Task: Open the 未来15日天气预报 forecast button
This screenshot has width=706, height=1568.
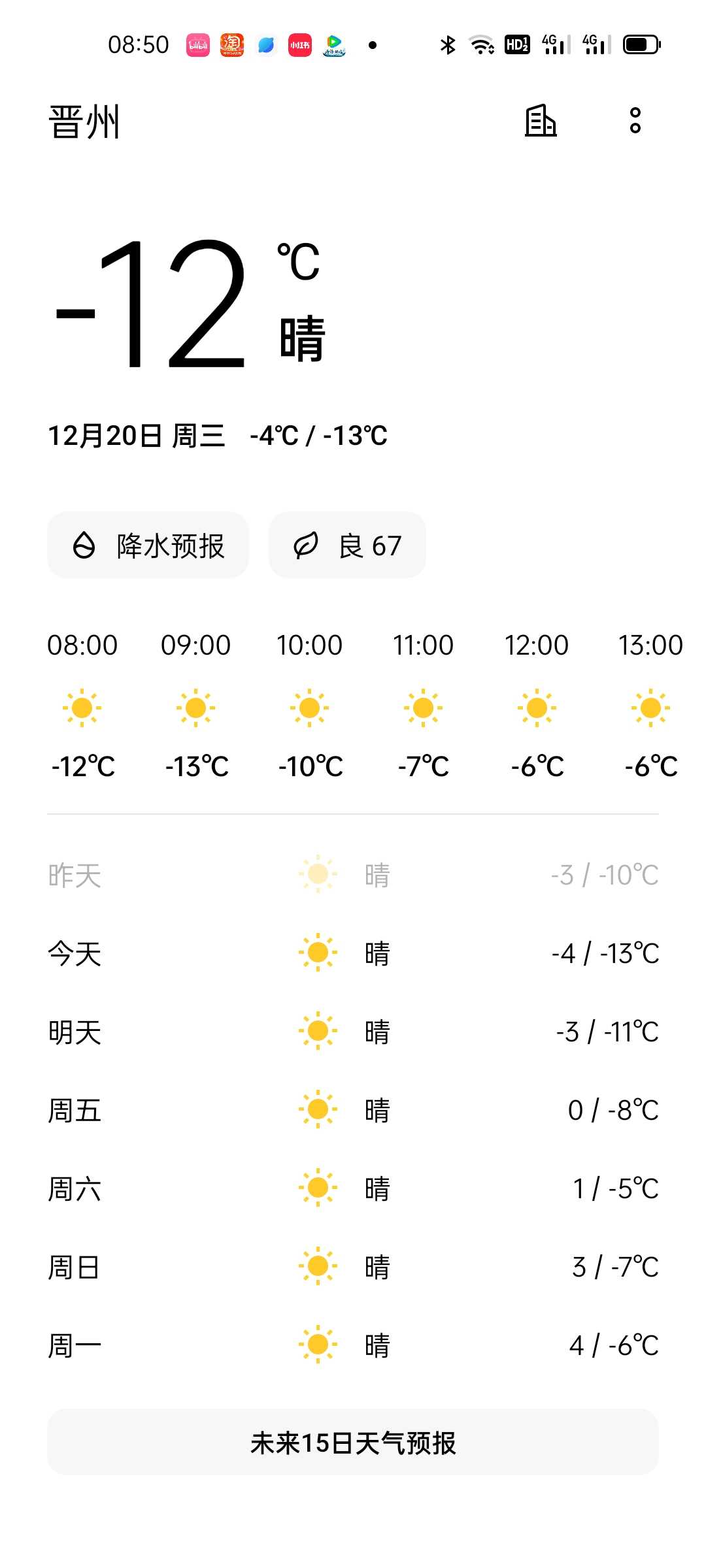Action: [x=353, y=1442]
